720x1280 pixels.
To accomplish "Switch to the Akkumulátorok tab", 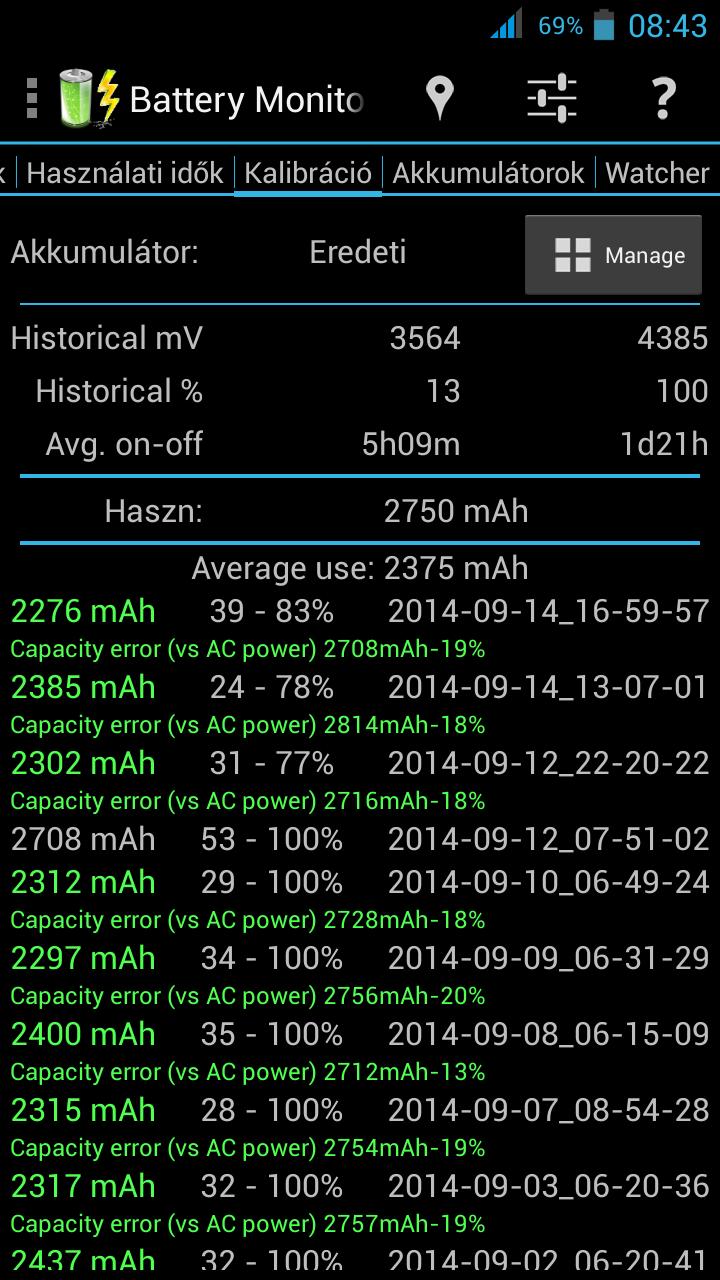I will [x=488, y=173].
